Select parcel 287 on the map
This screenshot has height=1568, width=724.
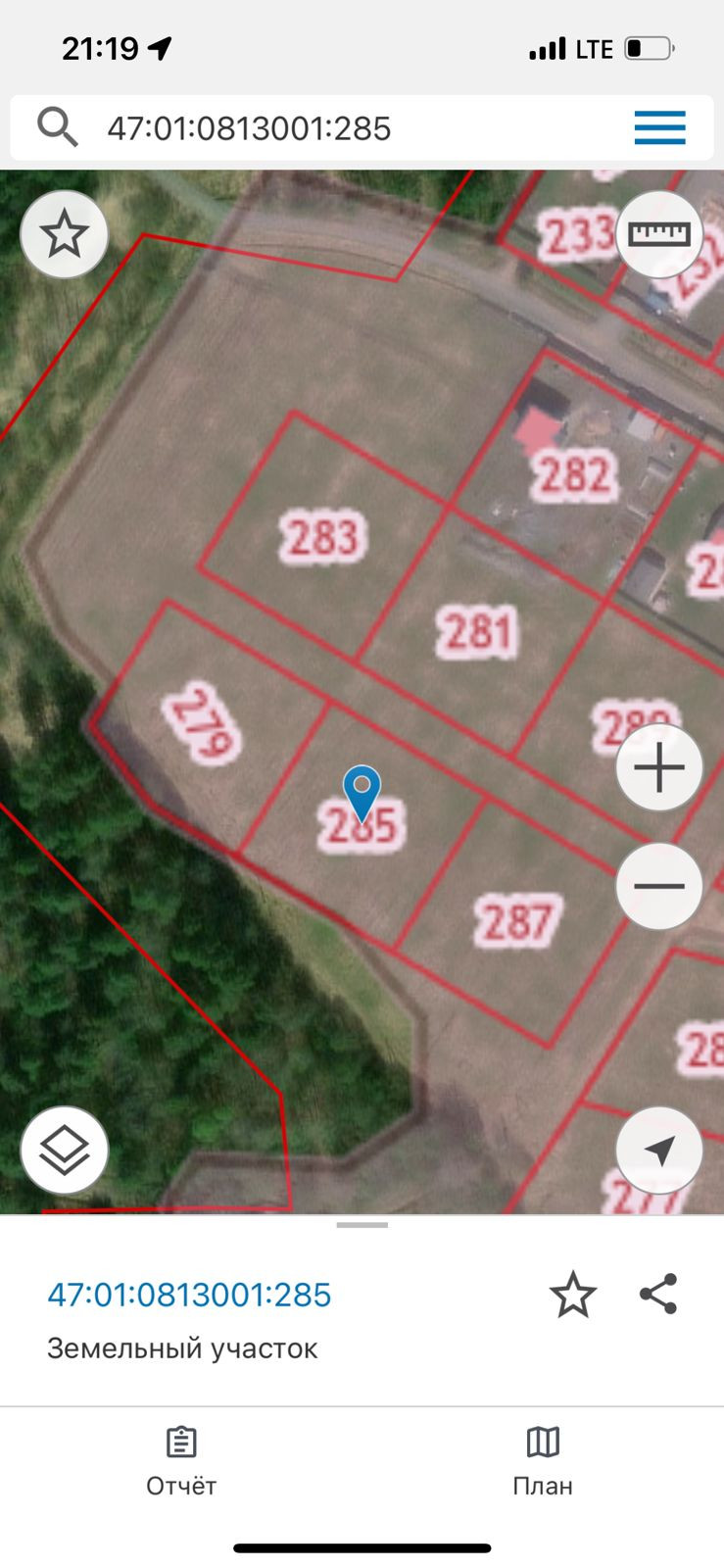518,921
